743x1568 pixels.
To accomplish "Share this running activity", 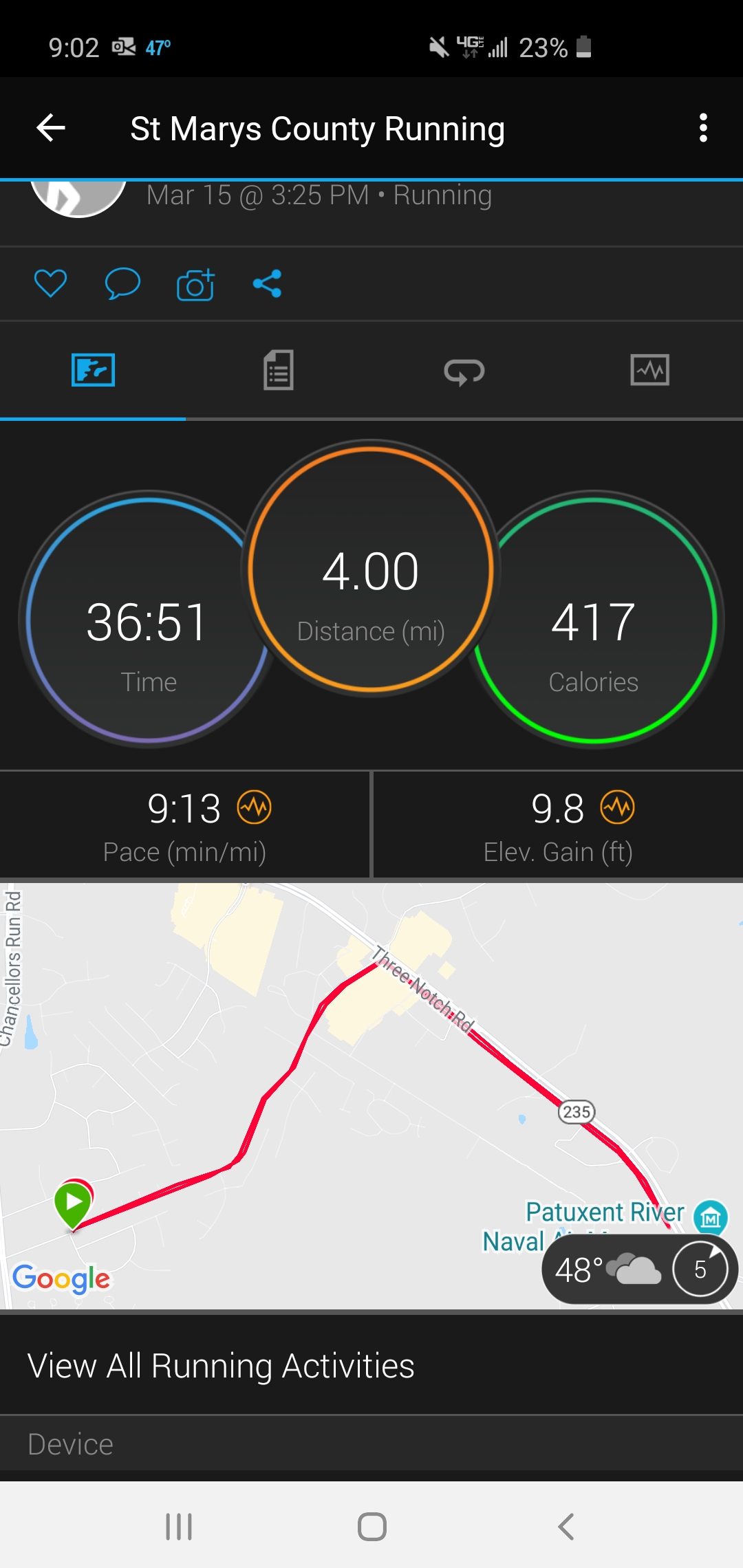I will (x=267, y=283).
